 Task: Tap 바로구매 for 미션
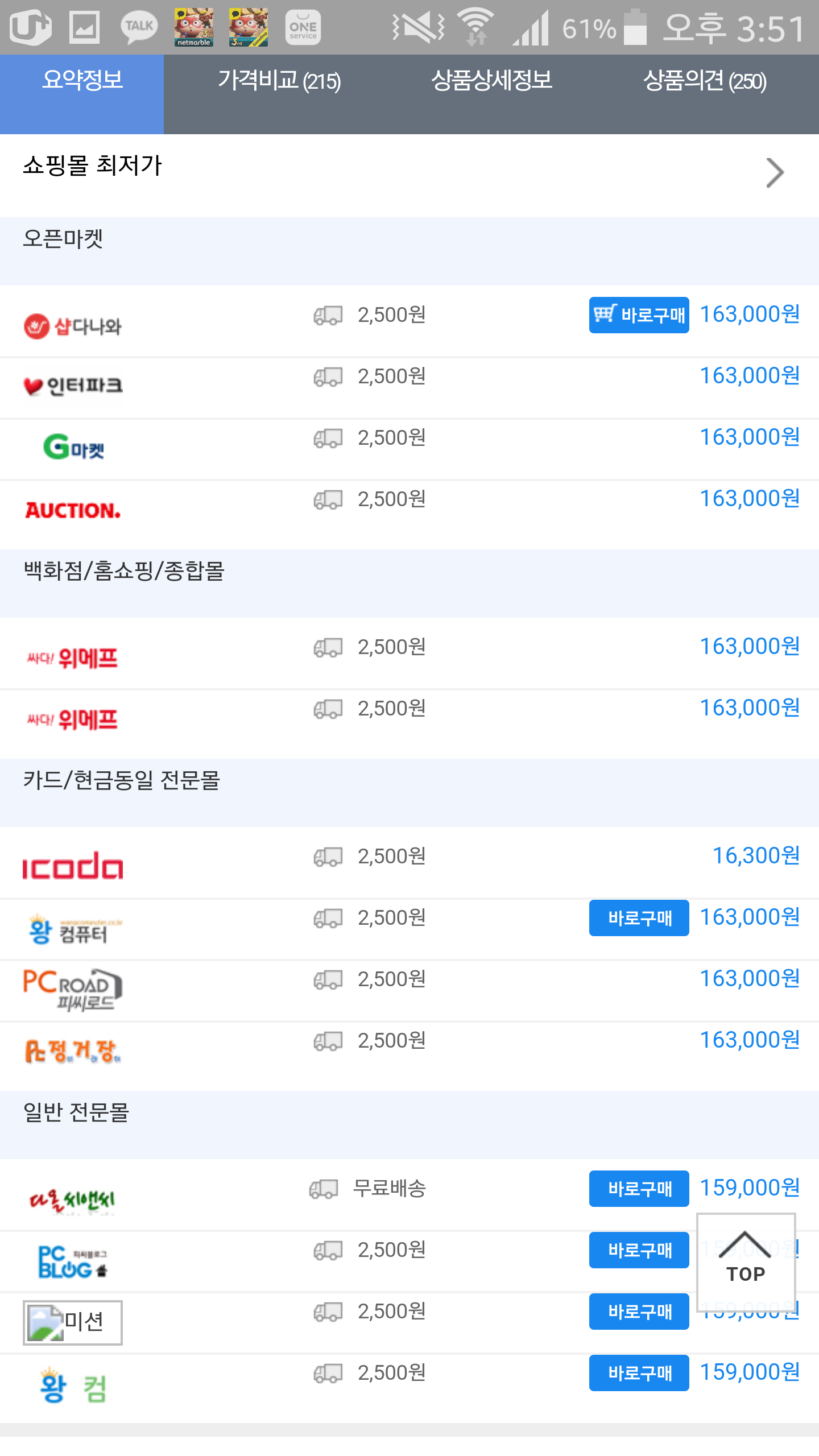pos(639,1312)
